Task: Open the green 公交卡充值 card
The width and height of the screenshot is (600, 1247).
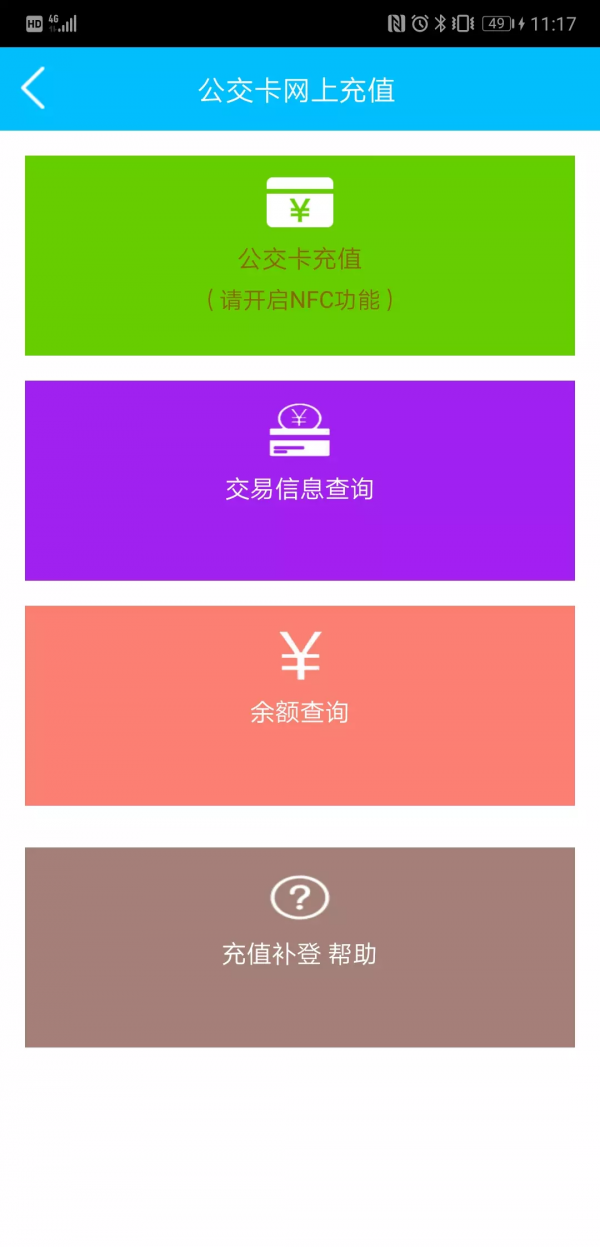Action: click(x=299, y=255)
